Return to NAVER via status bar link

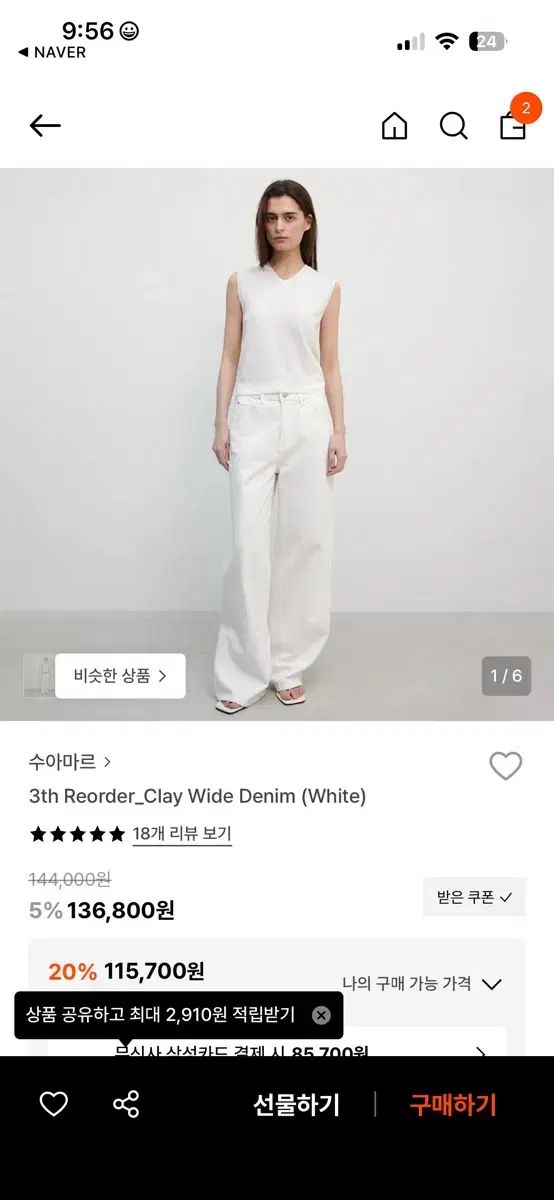pos(52,53)
